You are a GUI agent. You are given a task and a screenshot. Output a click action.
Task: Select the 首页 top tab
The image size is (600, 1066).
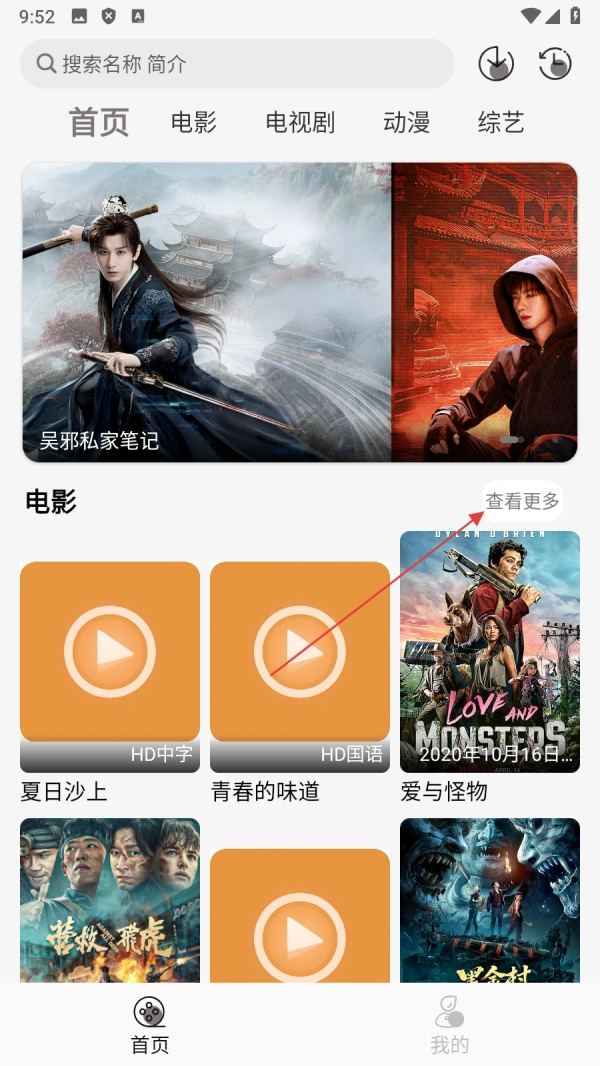click(x=99, y=123)
